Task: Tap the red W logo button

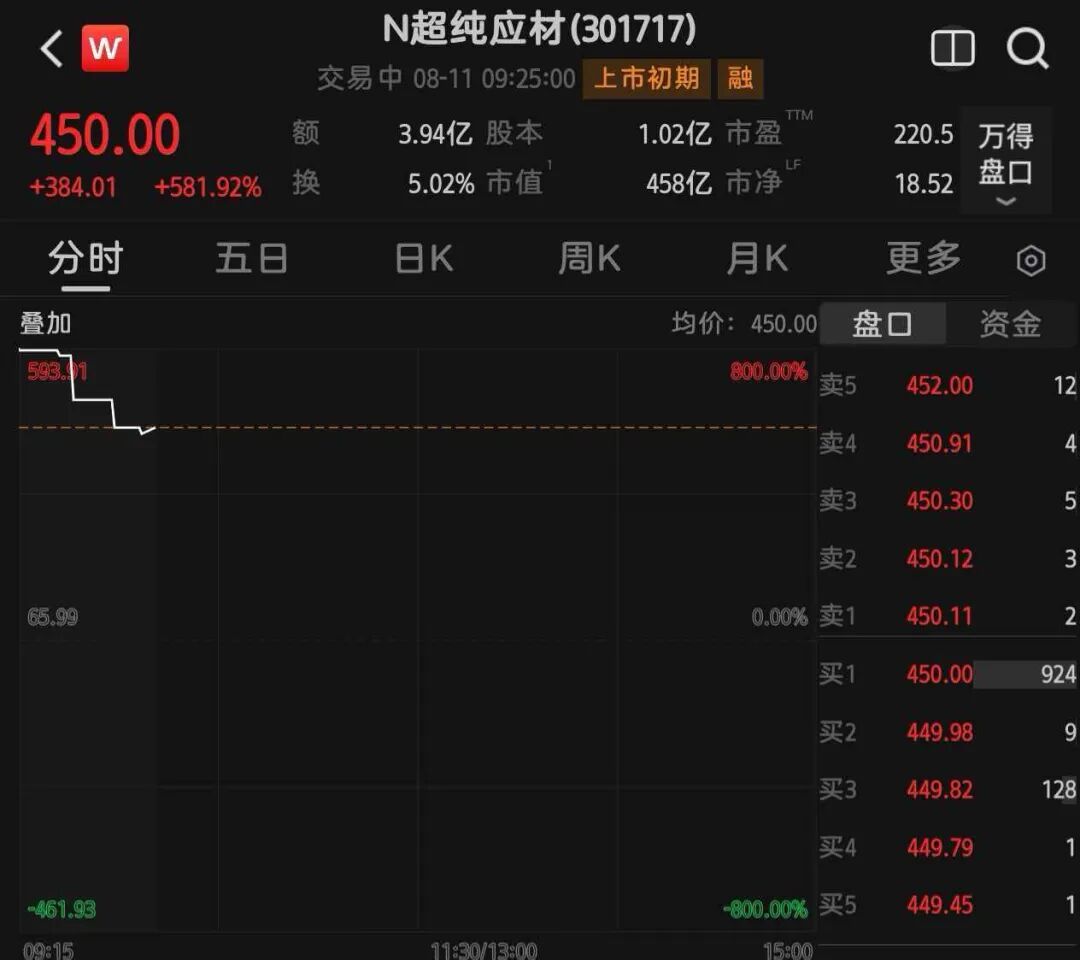Action: point(105,48)
